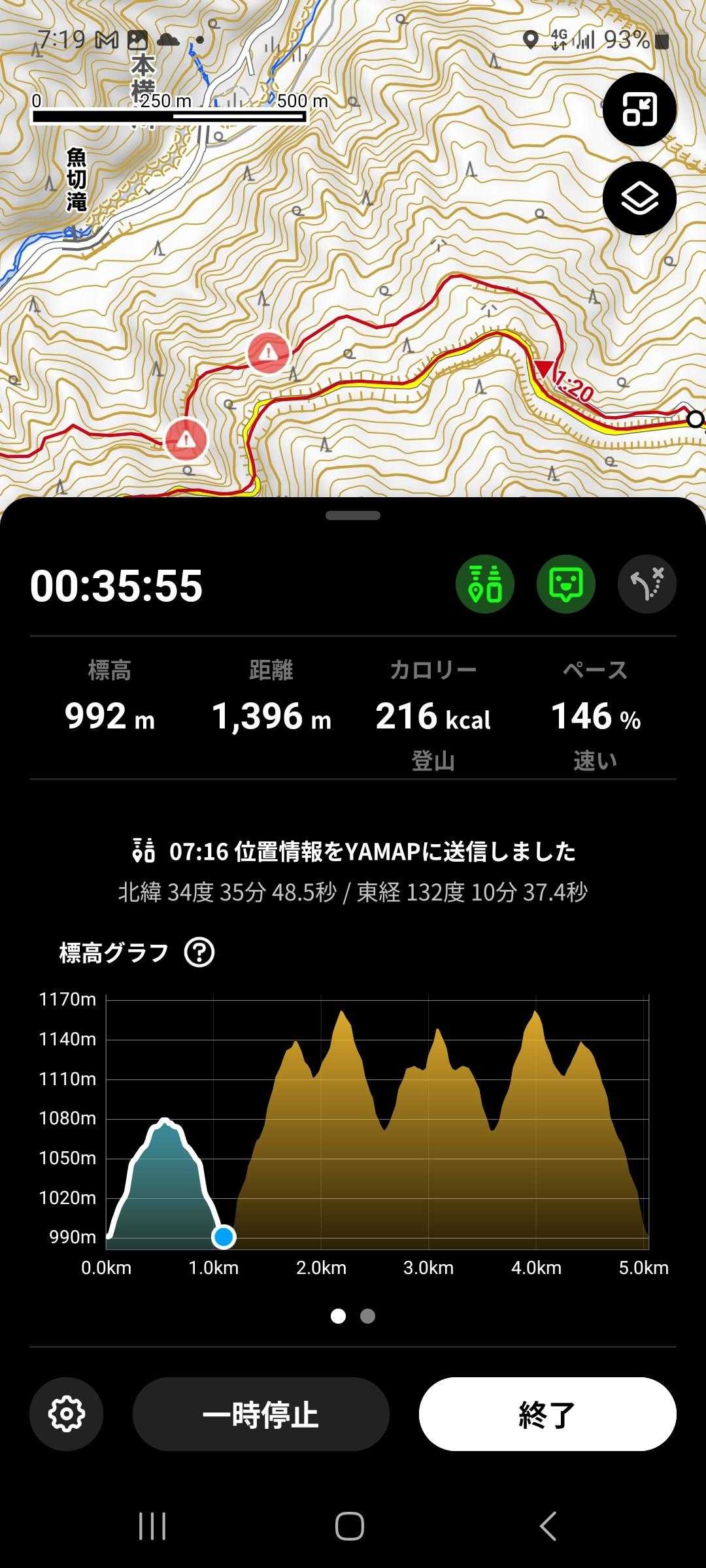This screenshot has width=706, height=1568.
Task: Tap the bottom sheet drag handle
Action: coord(353,515)
